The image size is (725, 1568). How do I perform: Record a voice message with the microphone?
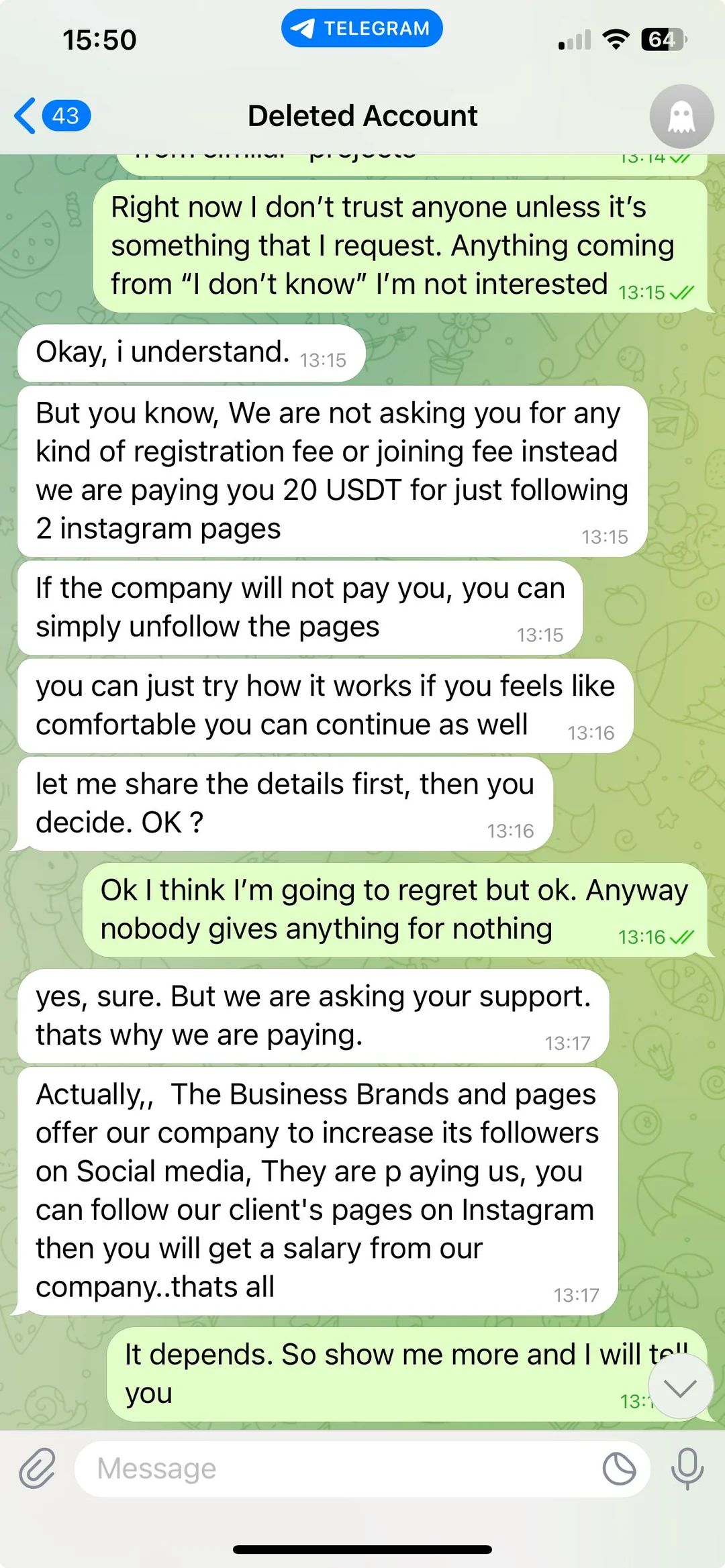tap(687, 1469)
